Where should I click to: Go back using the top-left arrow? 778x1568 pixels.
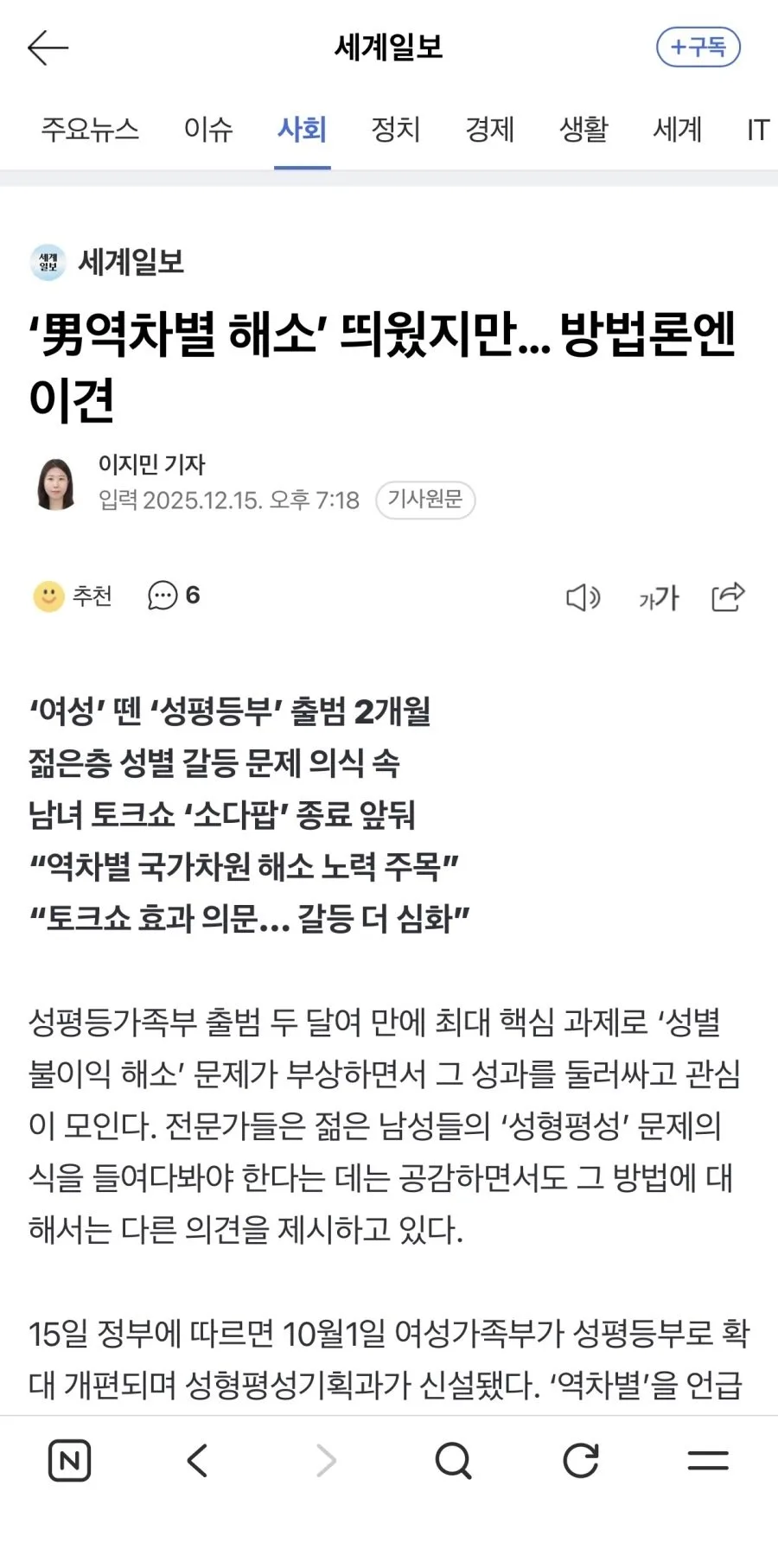[48, 48]
